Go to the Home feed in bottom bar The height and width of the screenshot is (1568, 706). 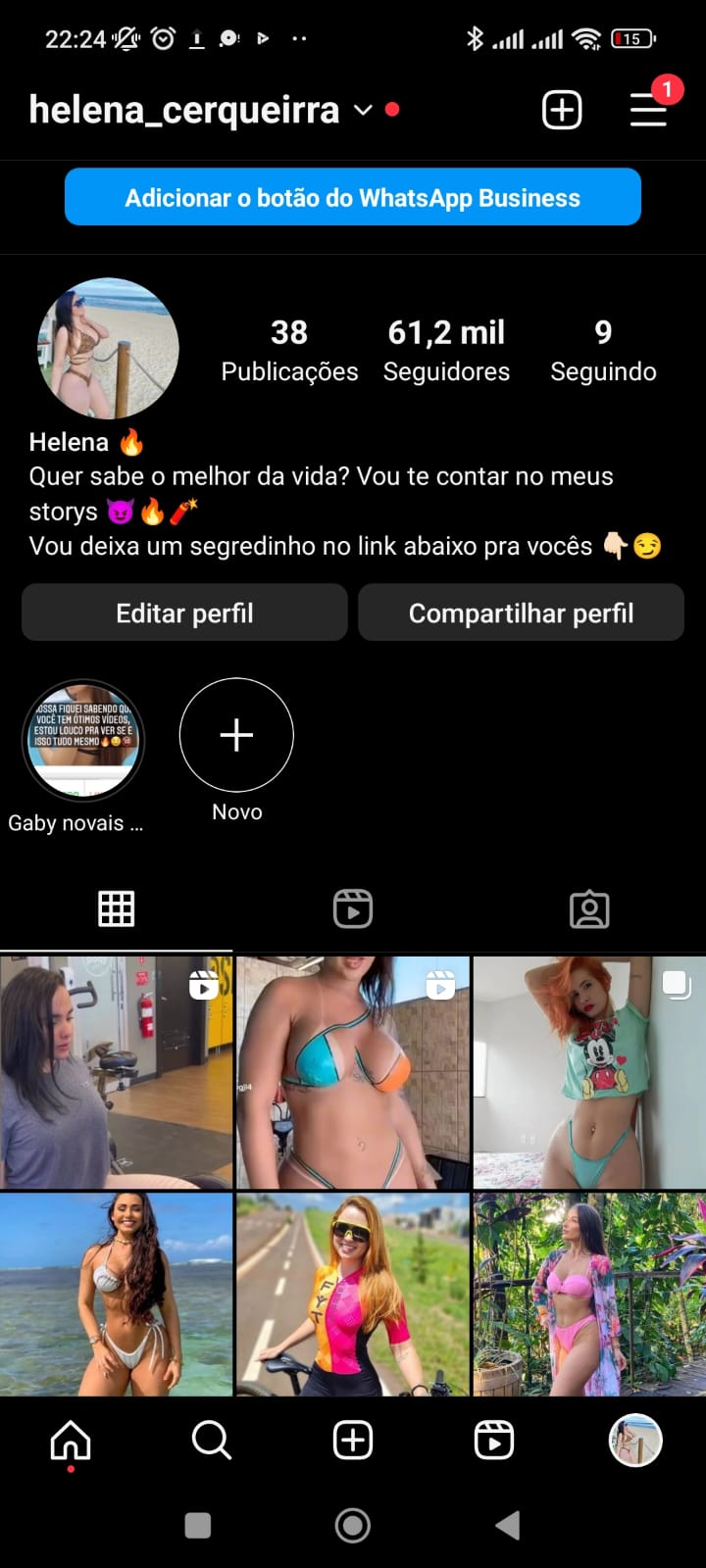click(71, 1441)
